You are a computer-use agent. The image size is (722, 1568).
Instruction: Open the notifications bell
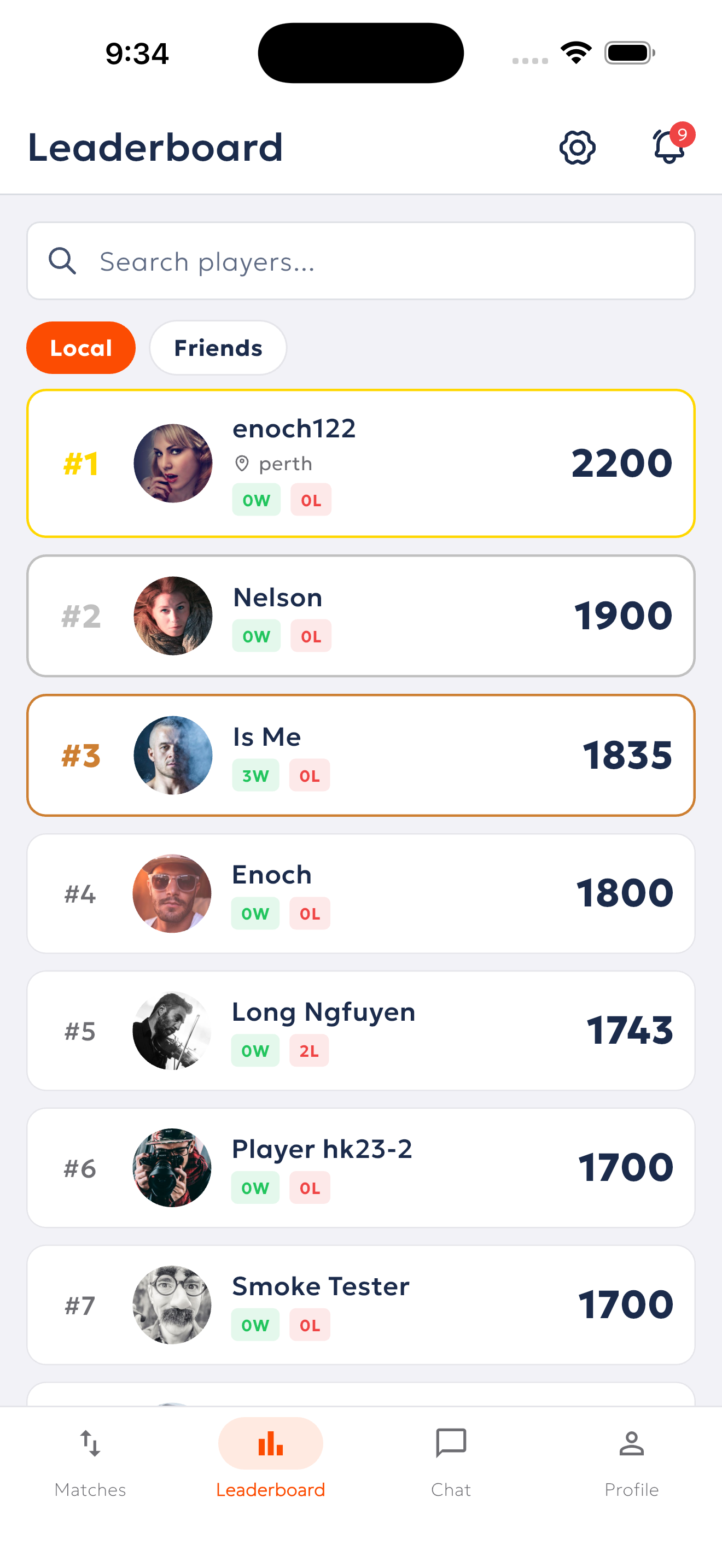[x=669, y=147]
